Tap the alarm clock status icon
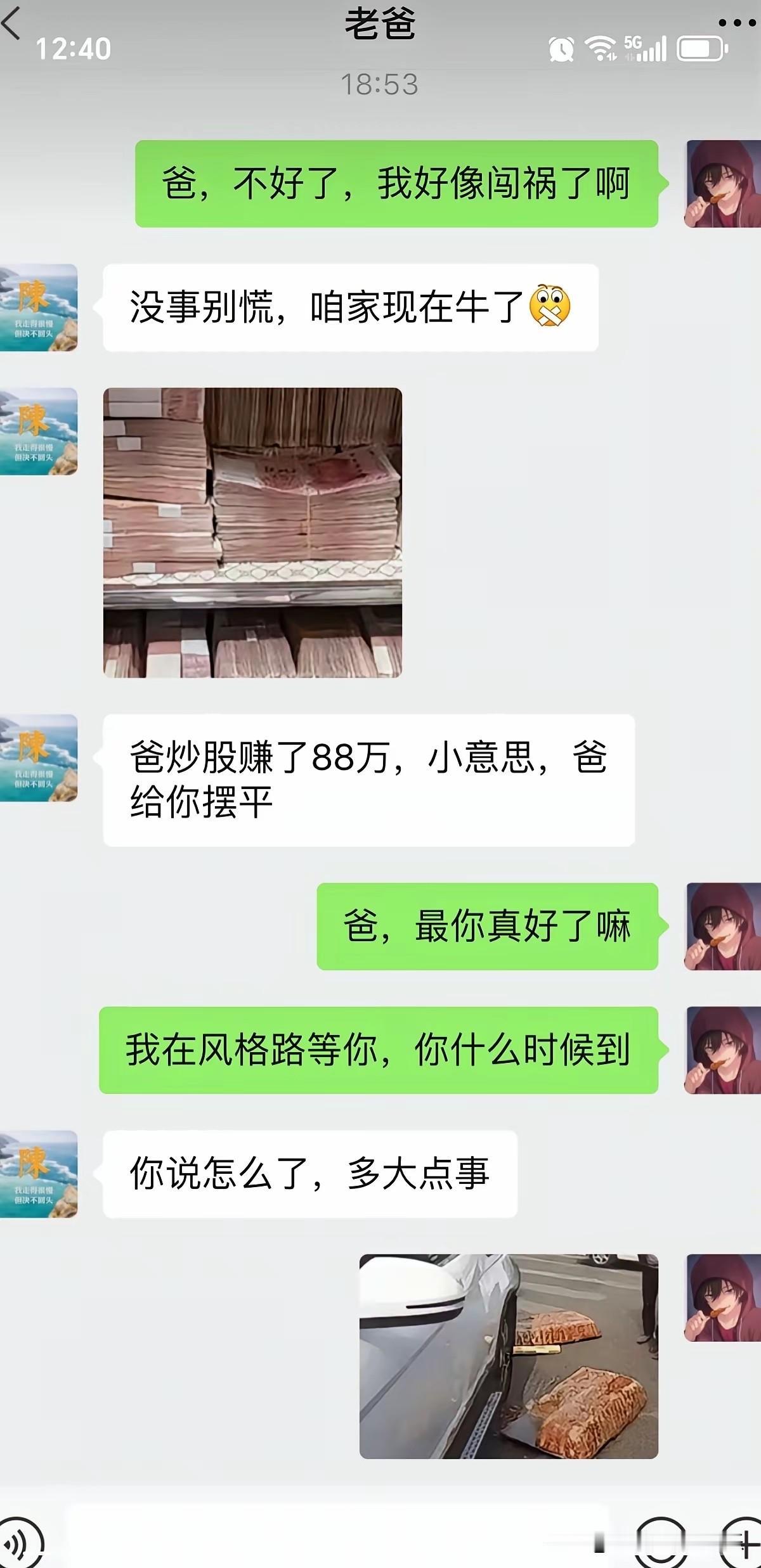 click(x=561, y=47)
